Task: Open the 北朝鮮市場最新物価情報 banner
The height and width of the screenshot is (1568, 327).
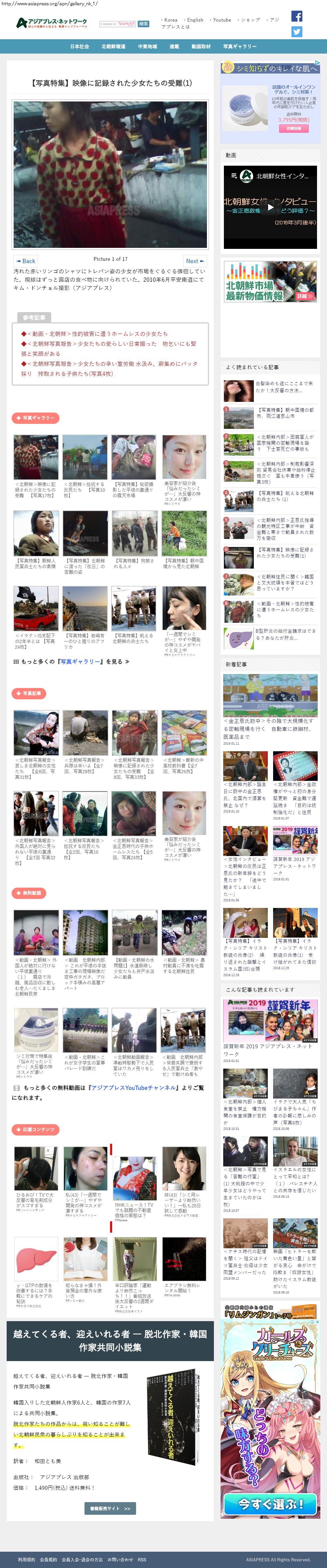Action: click(x=270, y=281)
